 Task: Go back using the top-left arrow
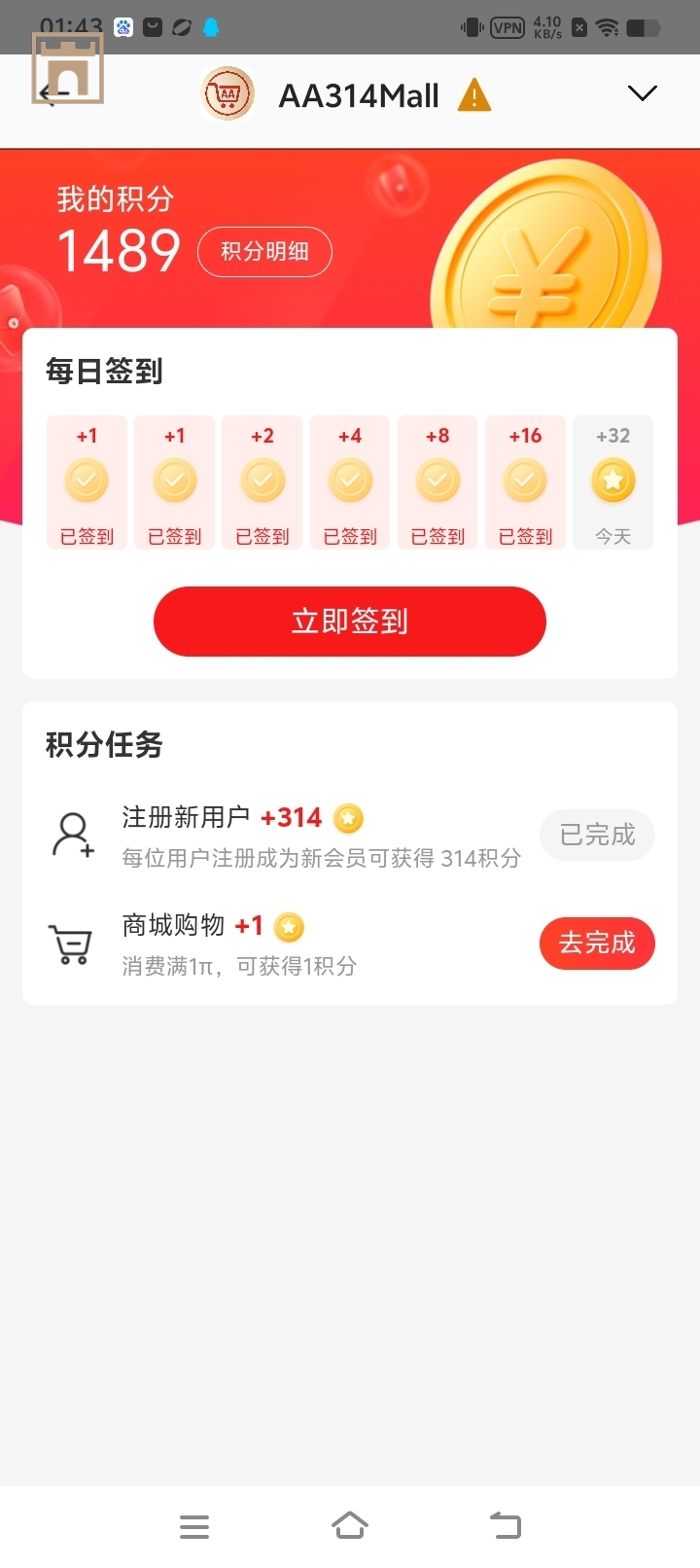click(52, 94)
